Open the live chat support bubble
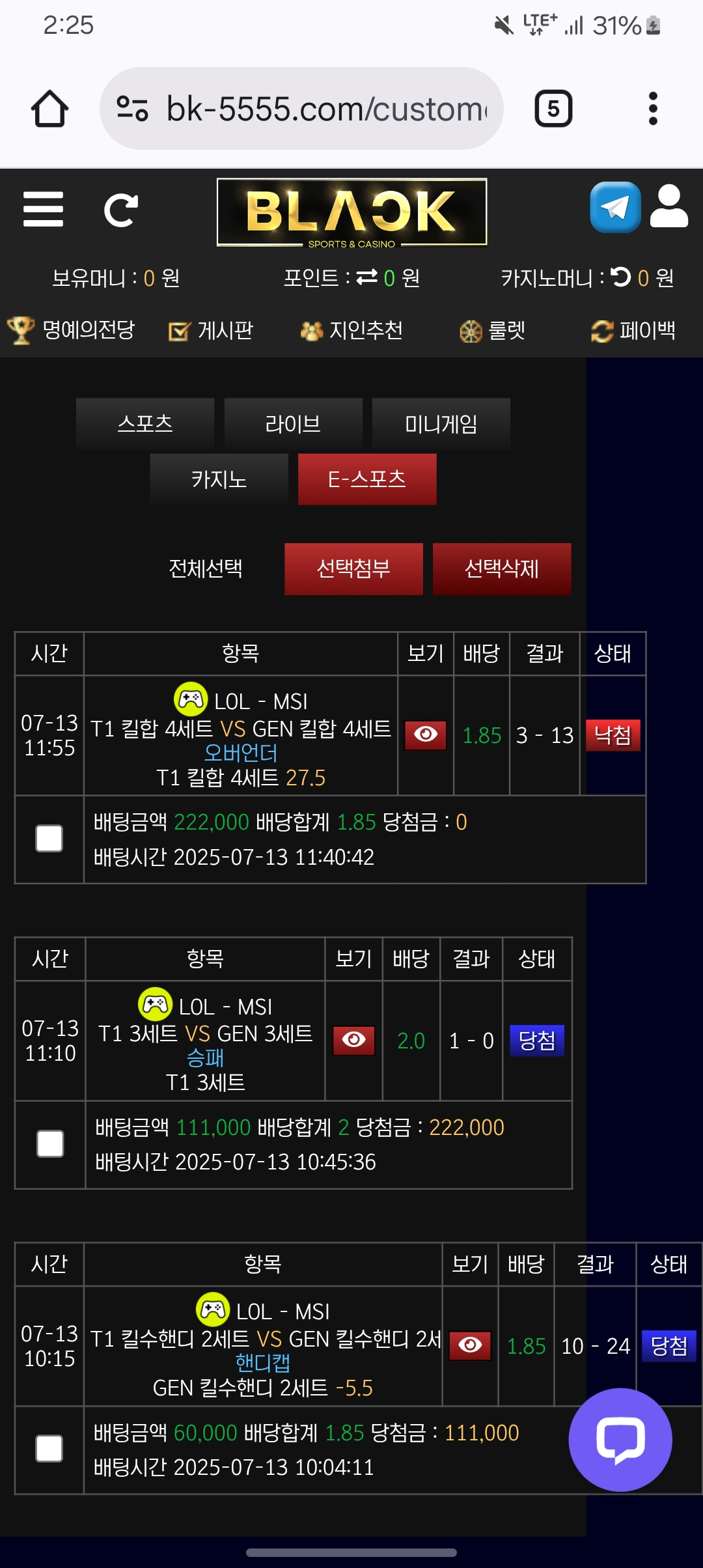This screenshot has width=703, height=1568. [x=620, y=1440]
